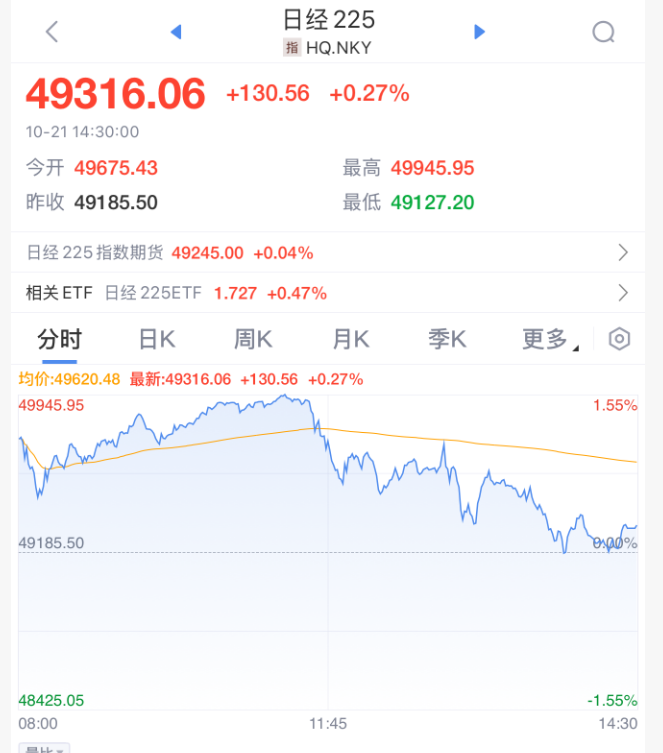Switch to the 日K tab
Viewport: 663px width, 753px height.
click(x=156, y=339)
